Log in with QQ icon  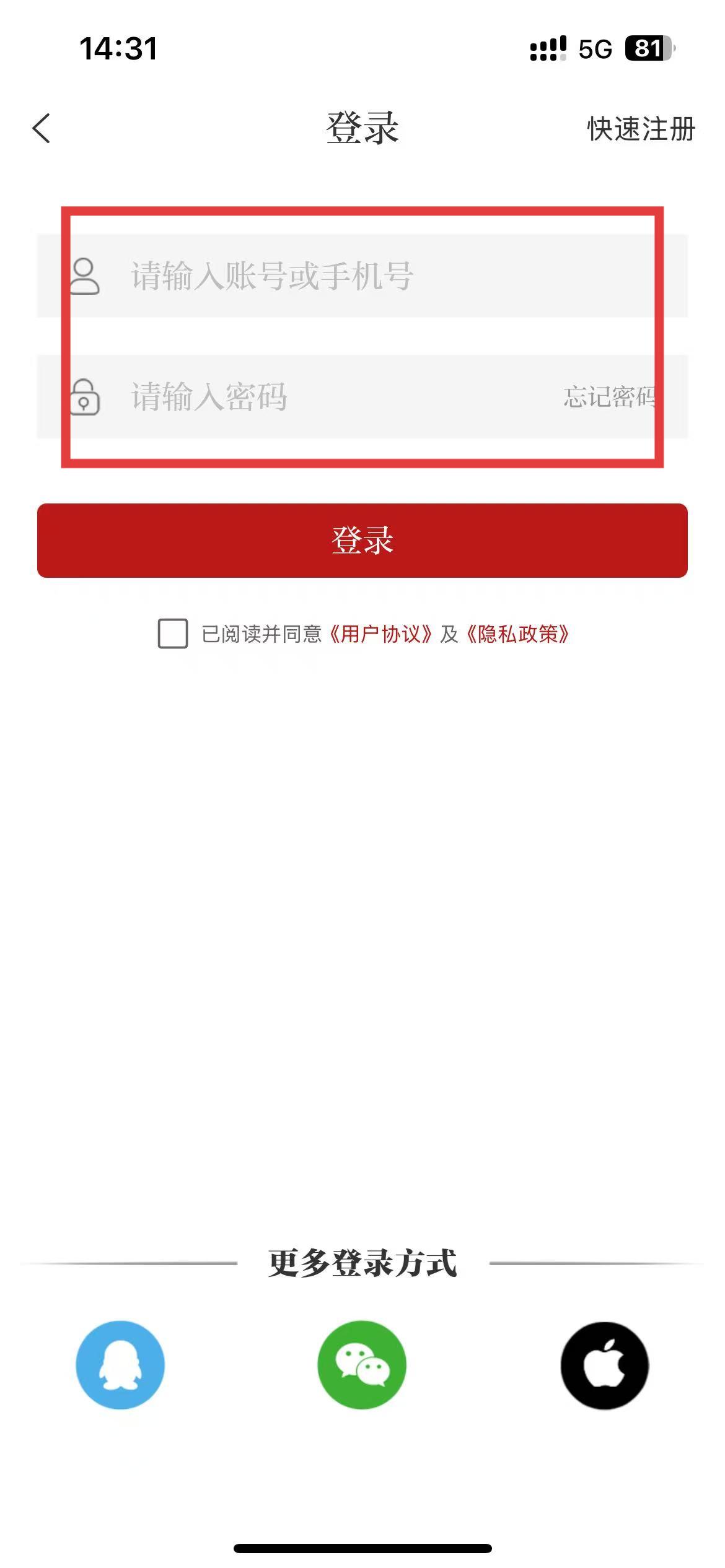(x=120, y=1365)
